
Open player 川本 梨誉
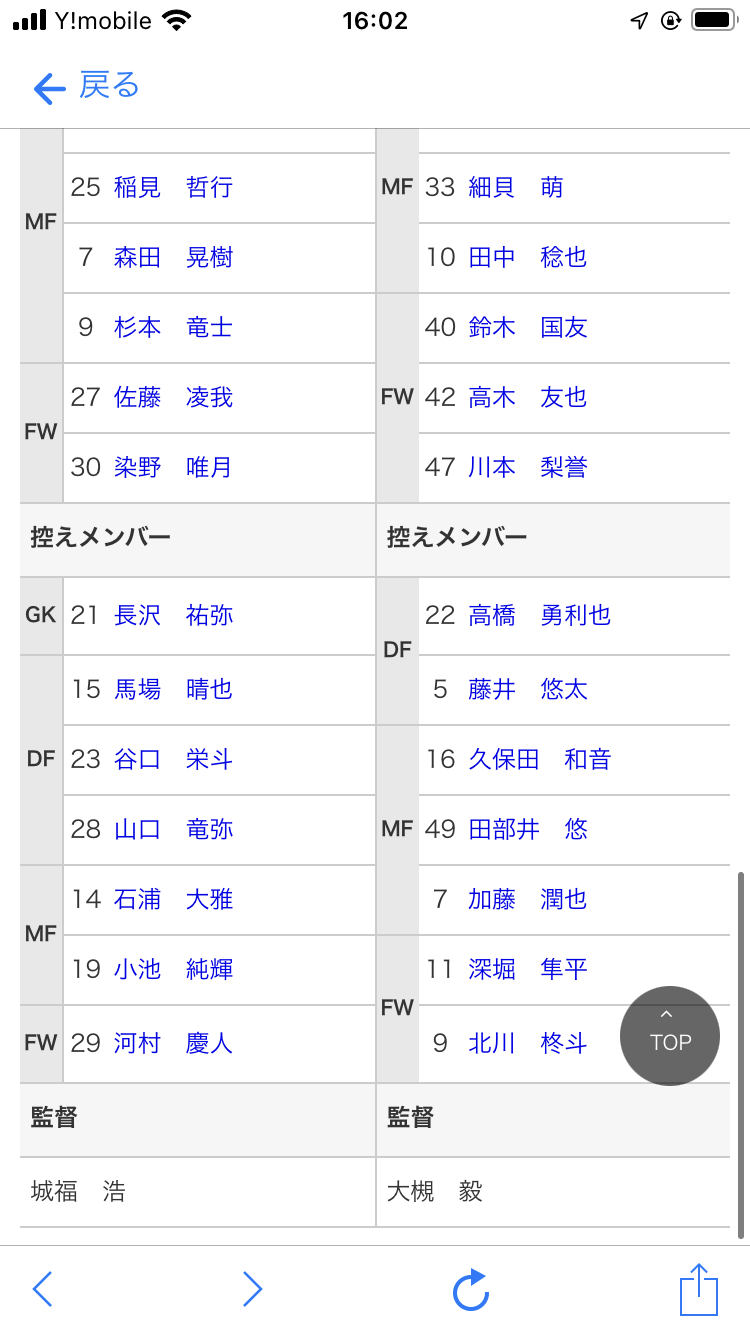(x=528, y=467)
